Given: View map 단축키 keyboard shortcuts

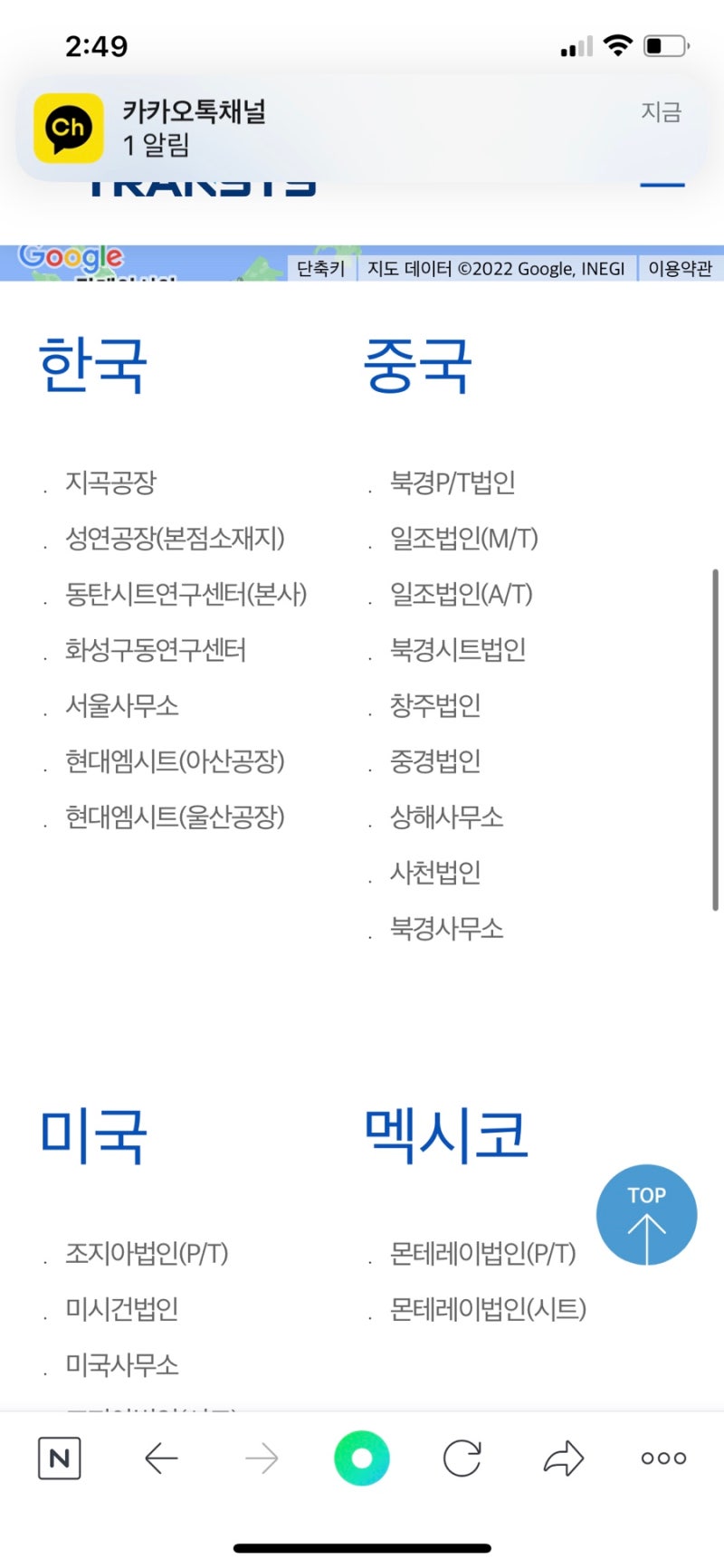Looking at the screenshot, I should click(x=321, y=269).
